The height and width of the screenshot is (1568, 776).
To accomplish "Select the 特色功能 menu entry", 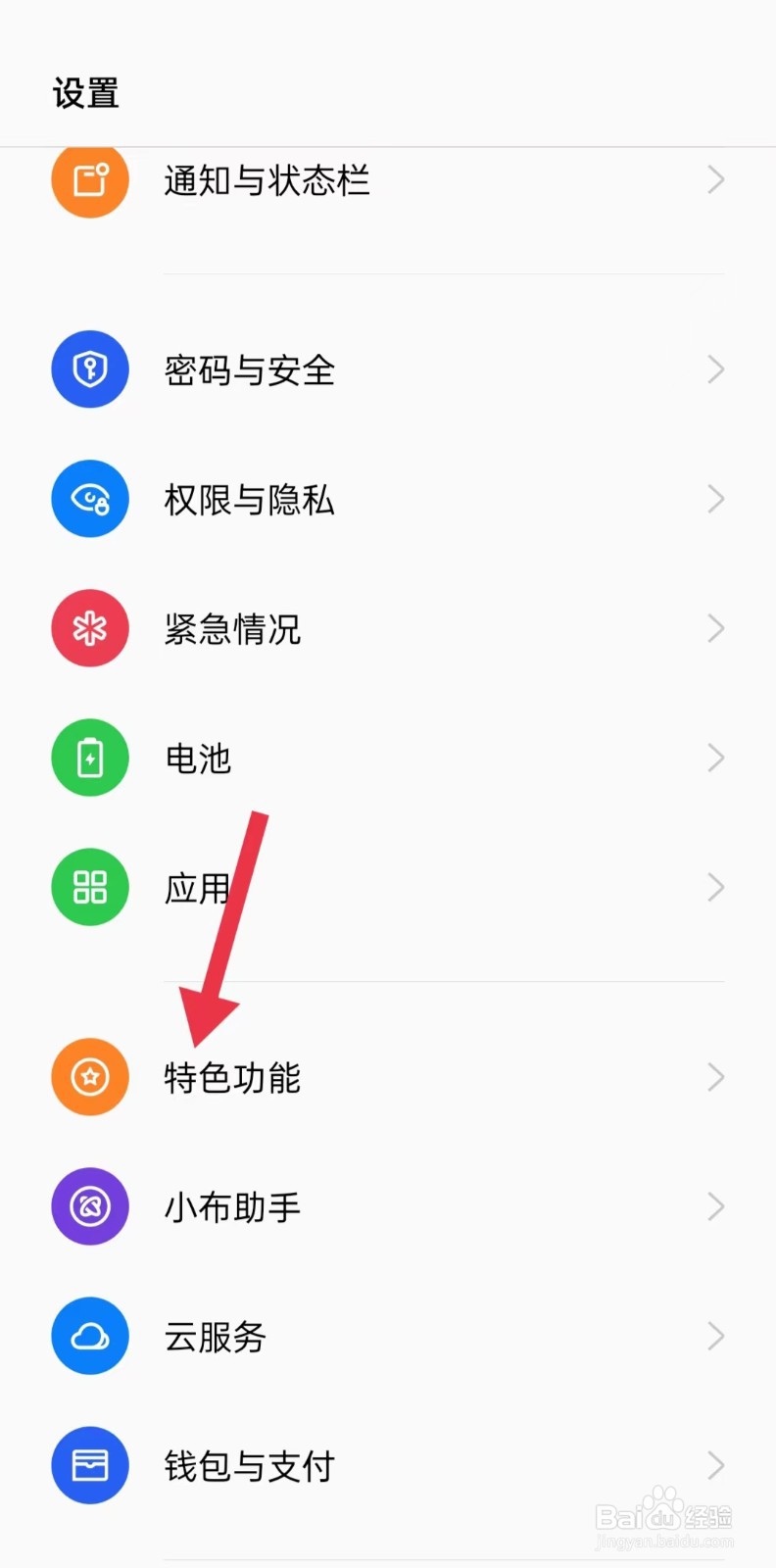I will pyautogui.click(x=232, y=1077).
